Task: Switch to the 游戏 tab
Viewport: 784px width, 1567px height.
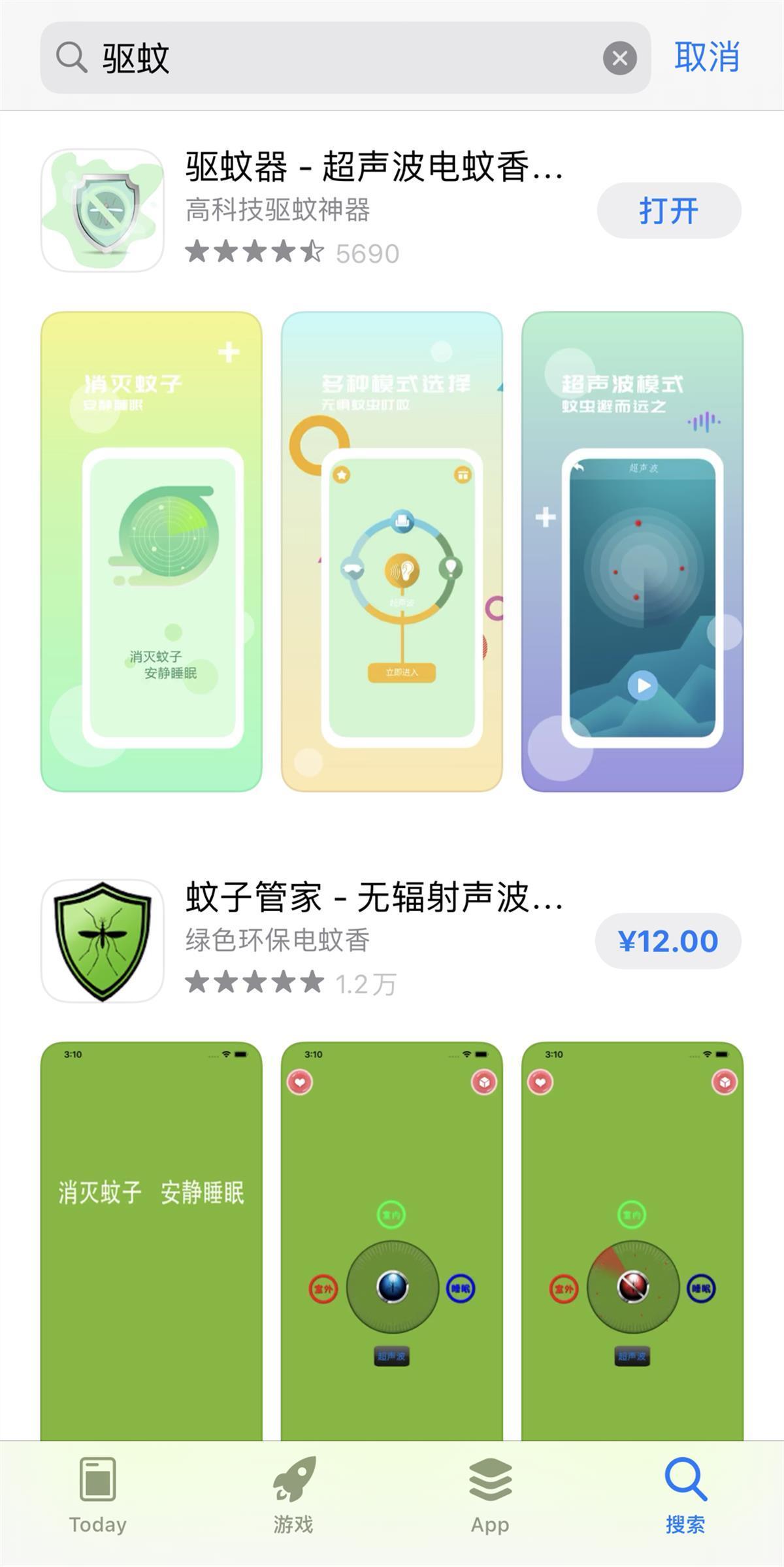Action: (293, 1495)
